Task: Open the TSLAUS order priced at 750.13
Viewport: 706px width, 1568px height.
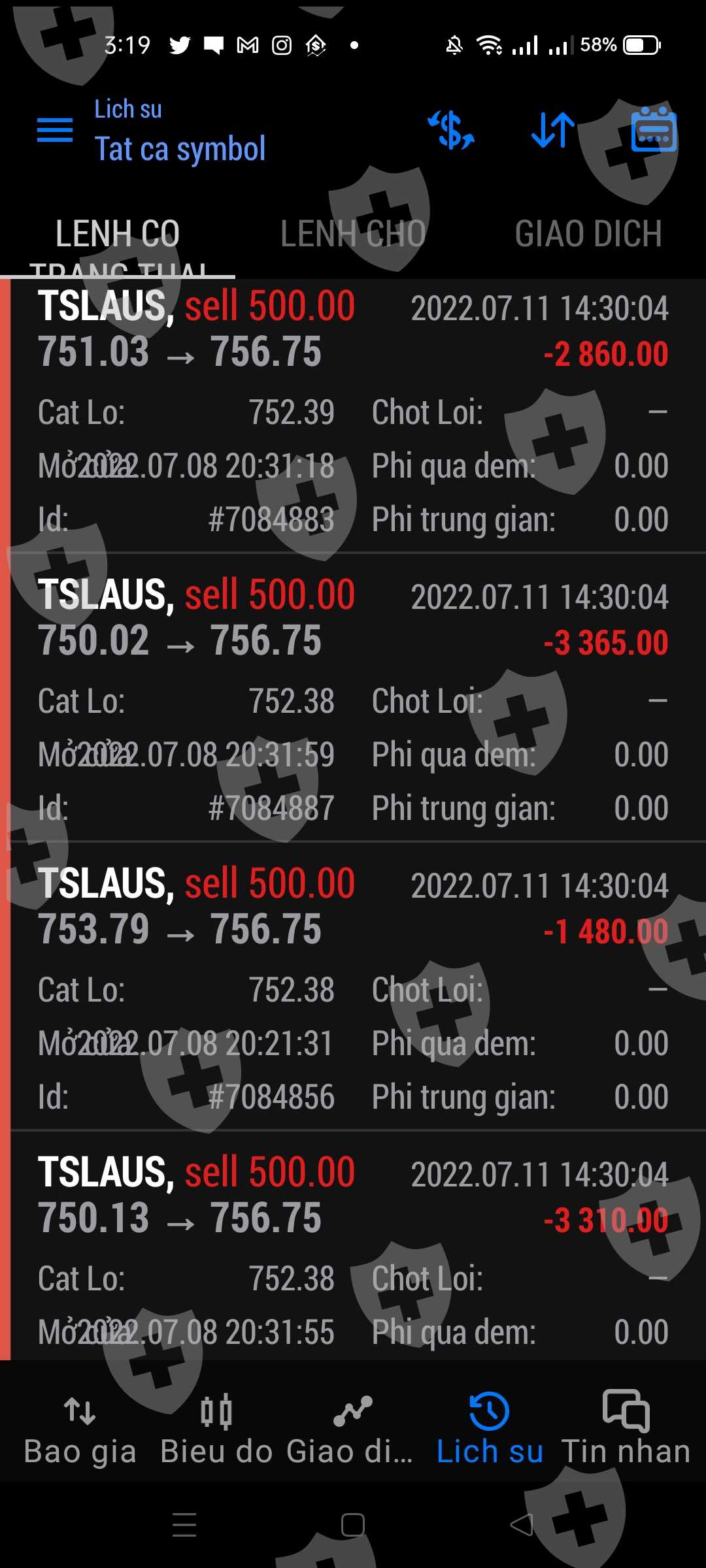Action: pos(353,1248)
